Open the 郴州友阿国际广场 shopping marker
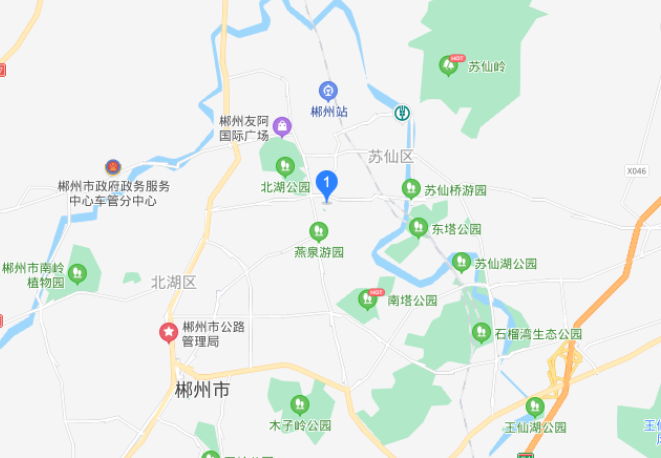The height and width of the screenshot is (458, 661). (283, 127)
